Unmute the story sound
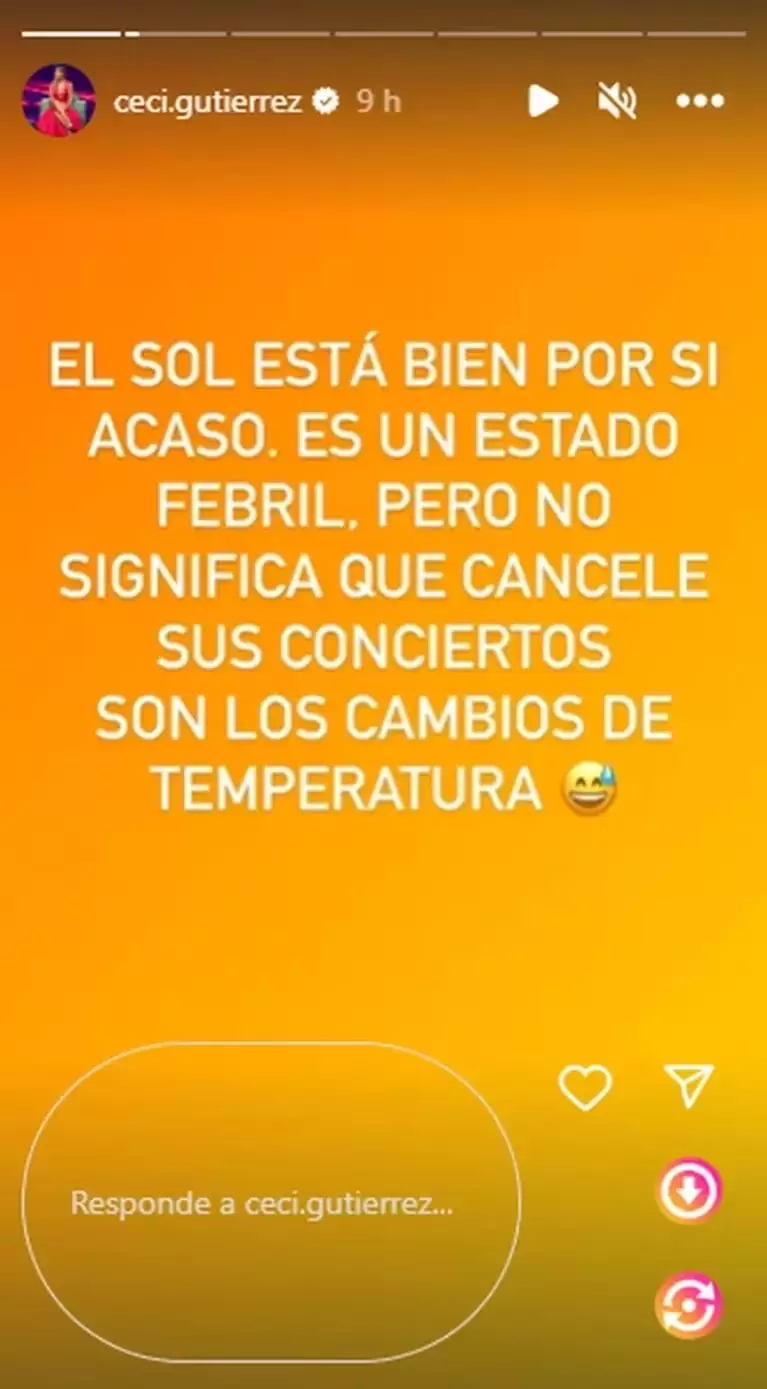Screen dimensions: 767x1389 coord(618,100)
